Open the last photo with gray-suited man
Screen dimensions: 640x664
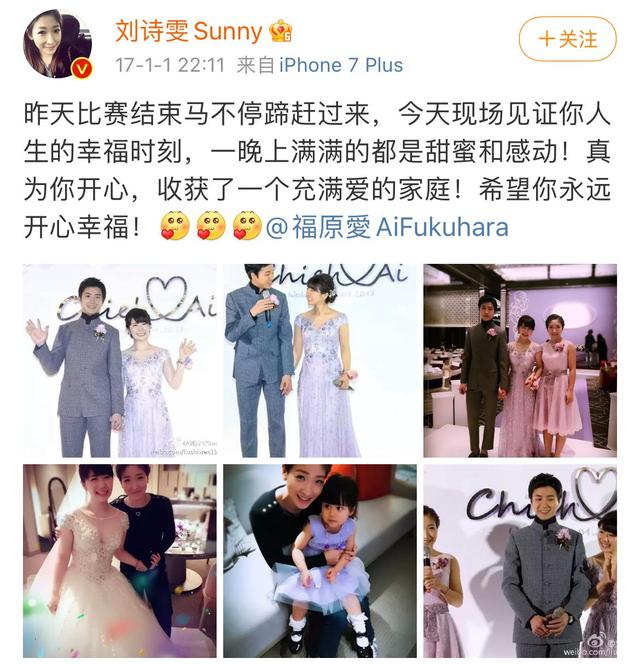520,560
